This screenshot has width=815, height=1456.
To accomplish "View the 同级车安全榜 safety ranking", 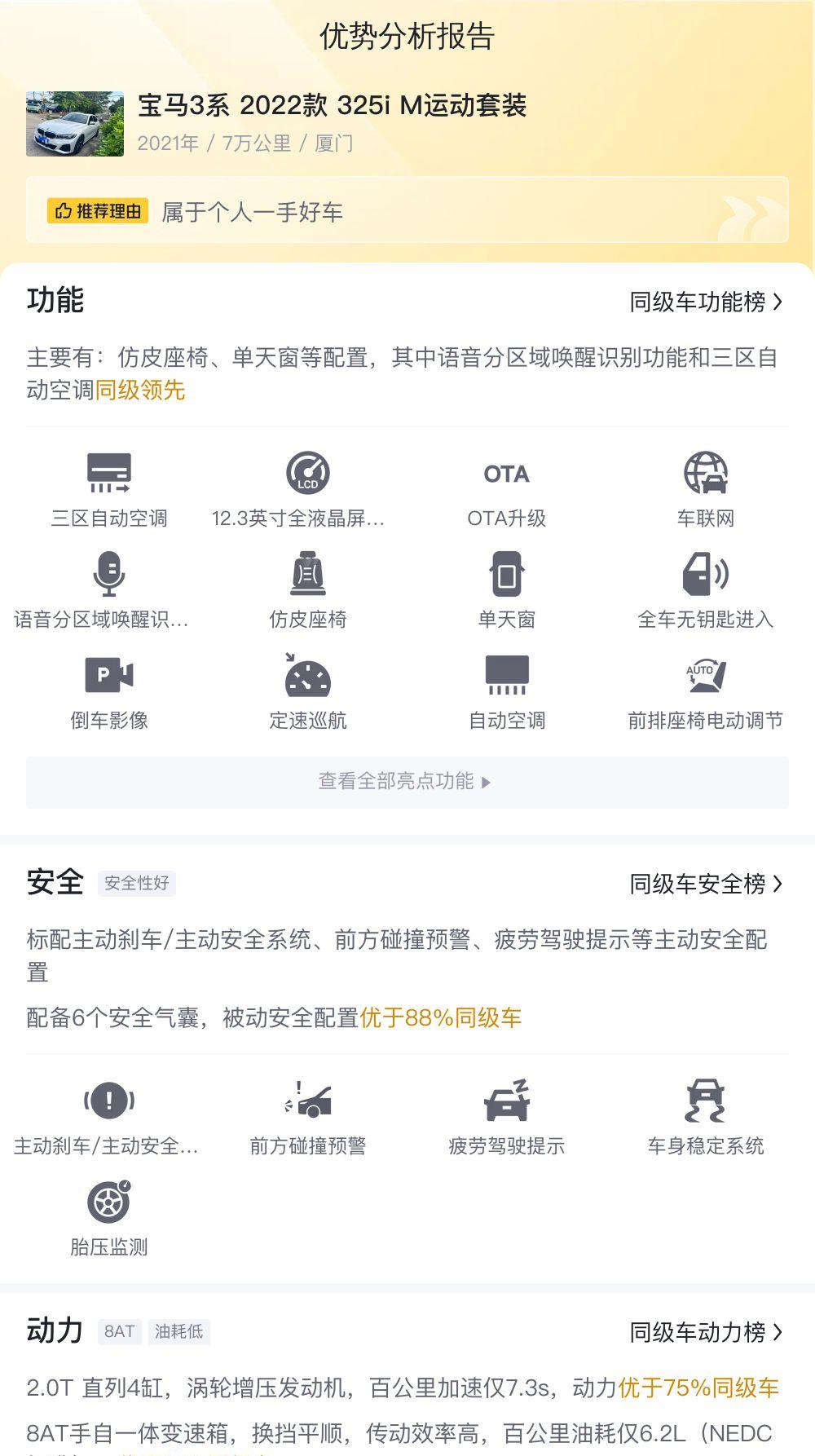I will click(705, 884).
